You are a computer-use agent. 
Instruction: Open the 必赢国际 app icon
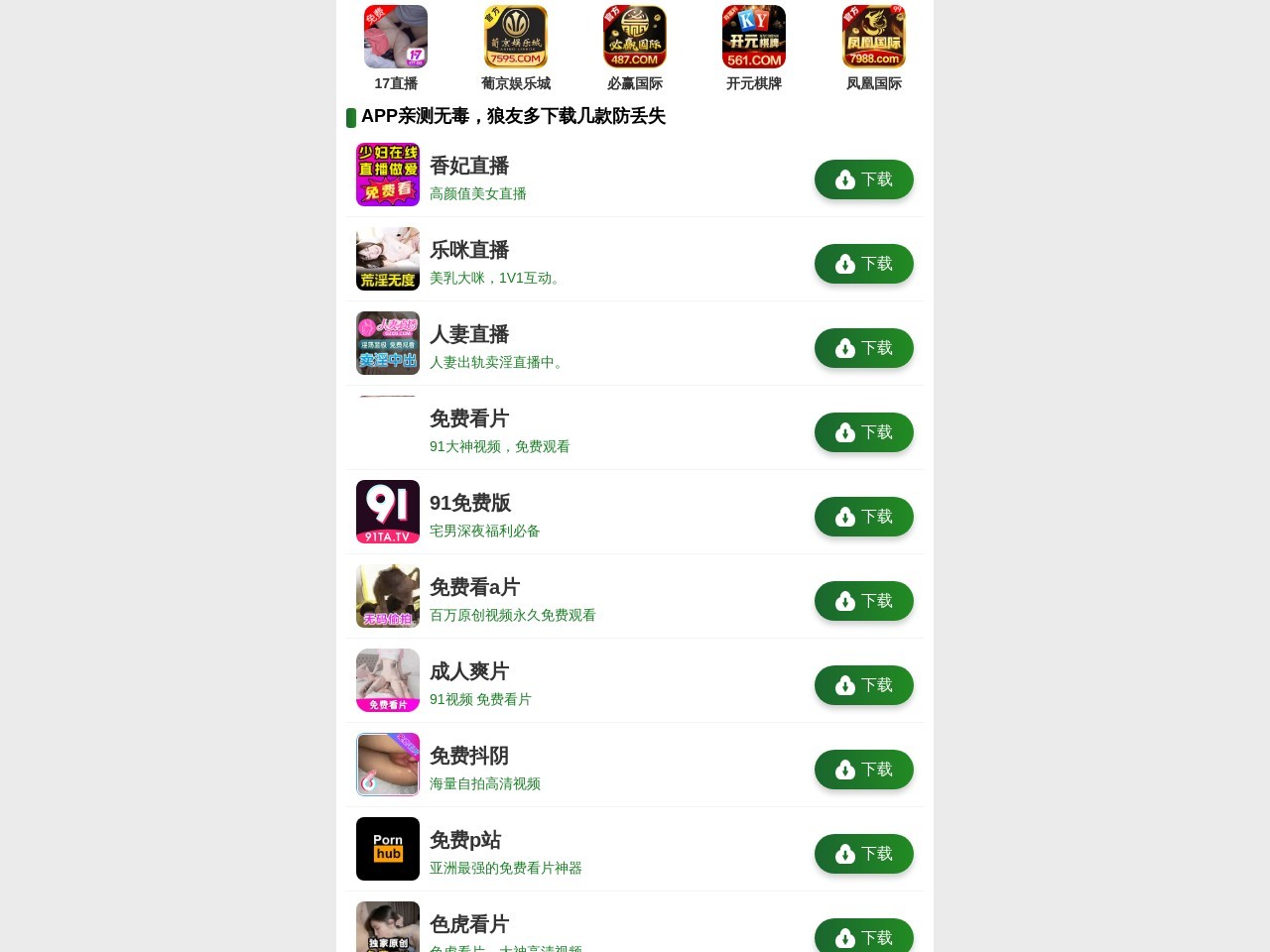(x=635, y=37)
